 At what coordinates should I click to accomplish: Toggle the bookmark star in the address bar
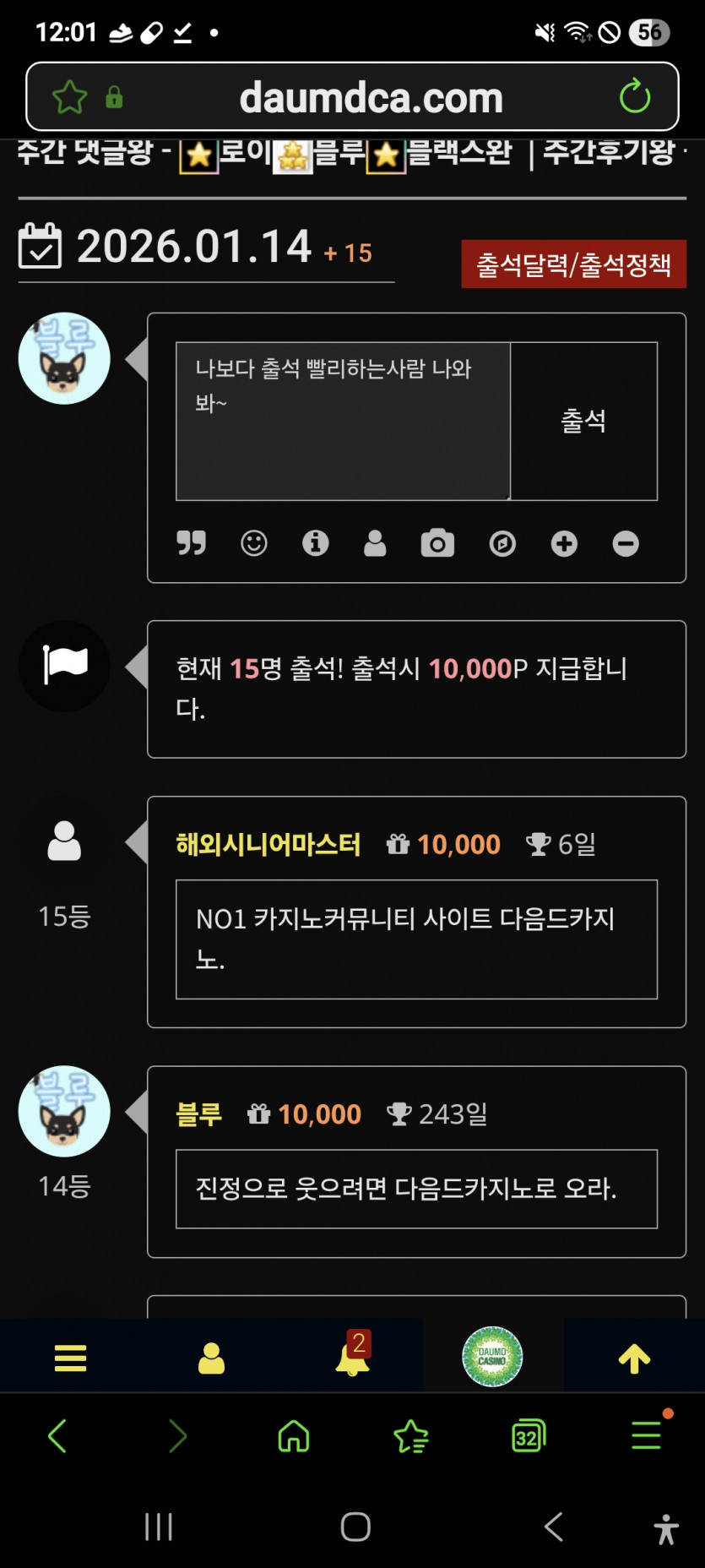71,95
